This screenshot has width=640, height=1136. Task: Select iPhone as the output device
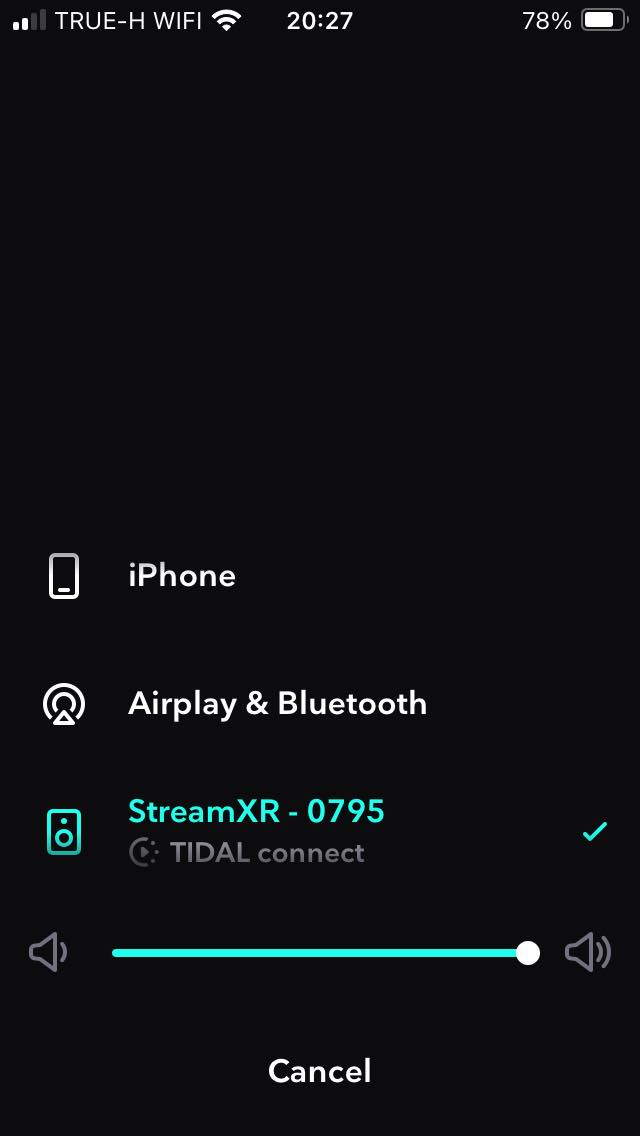point(182,576)
